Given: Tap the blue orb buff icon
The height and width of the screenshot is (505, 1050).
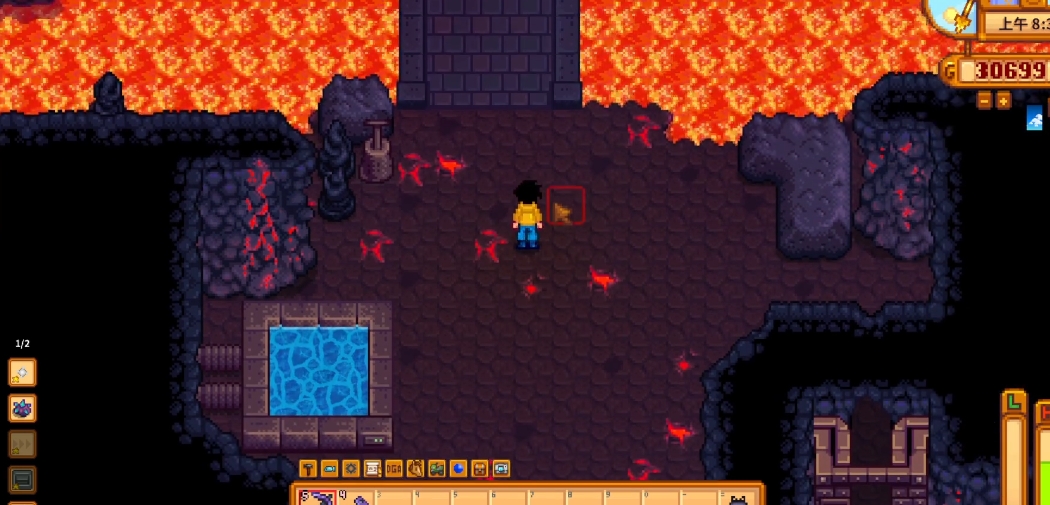Looking at the screenshot, I should click(459, 468).
